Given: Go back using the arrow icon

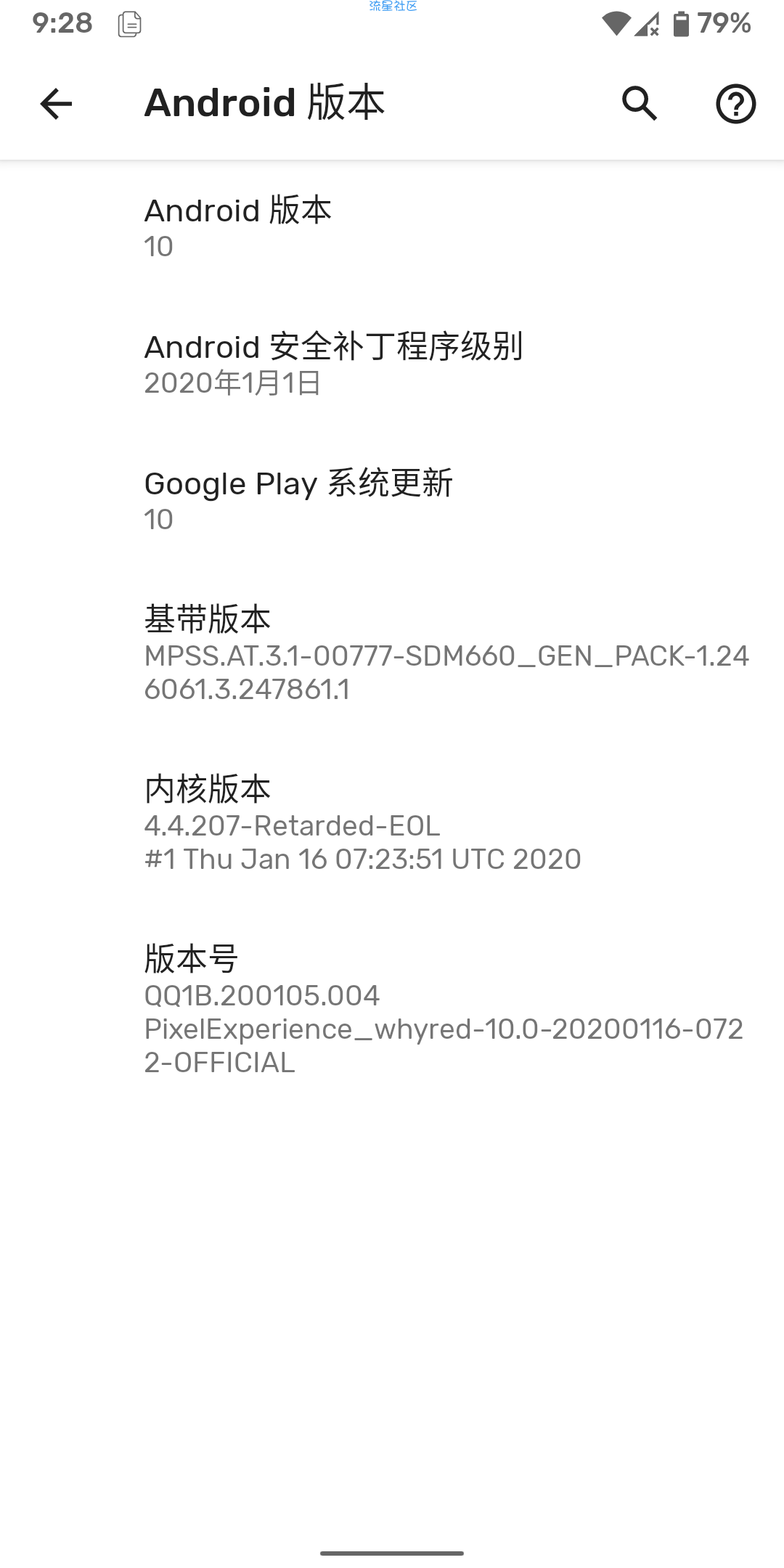Looking at the screenshot, I should pyautogui.click(x=56, y=104).
